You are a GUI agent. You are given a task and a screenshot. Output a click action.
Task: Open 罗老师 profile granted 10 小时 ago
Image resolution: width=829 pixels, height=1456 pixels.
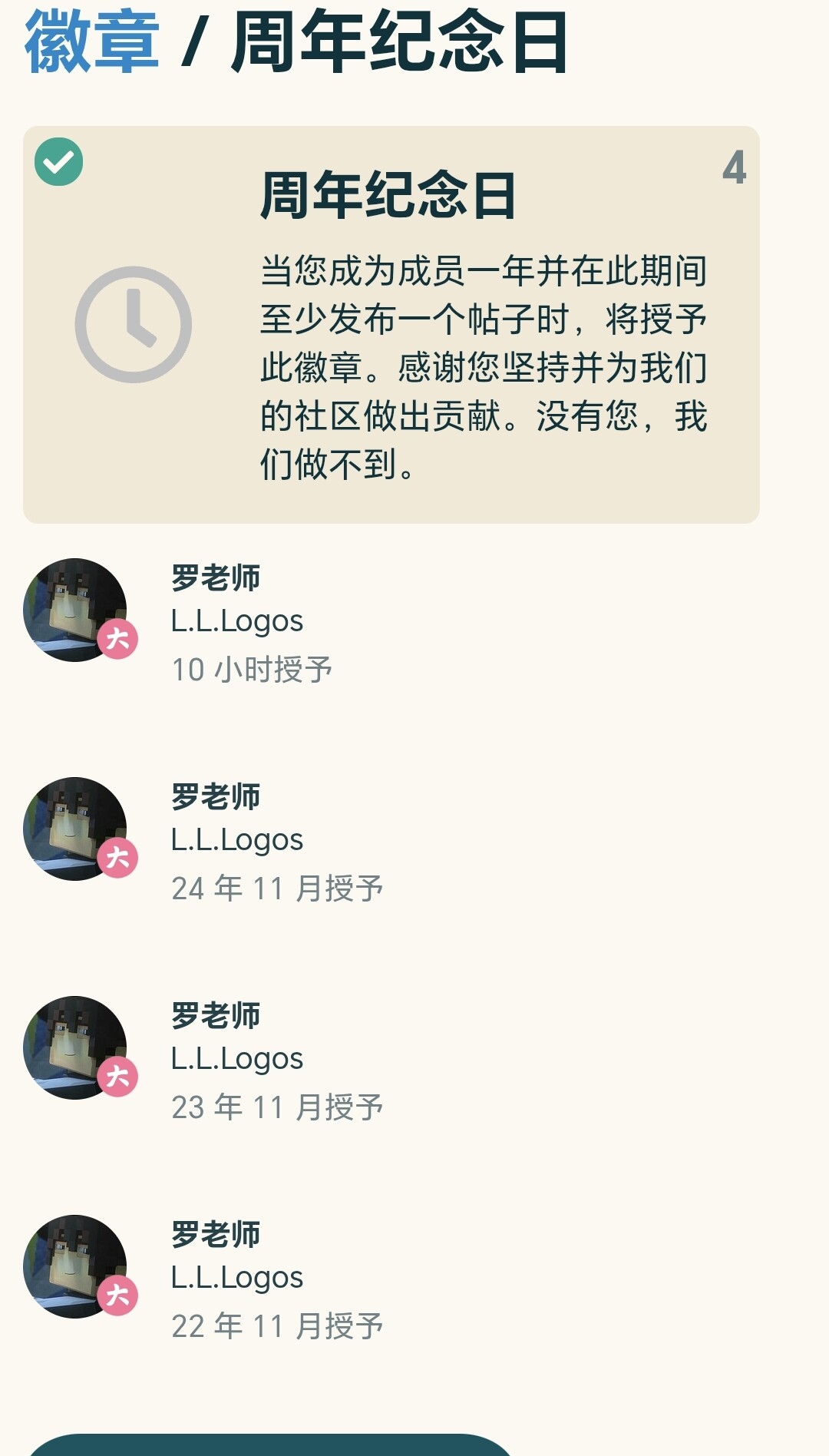point(216,578)
